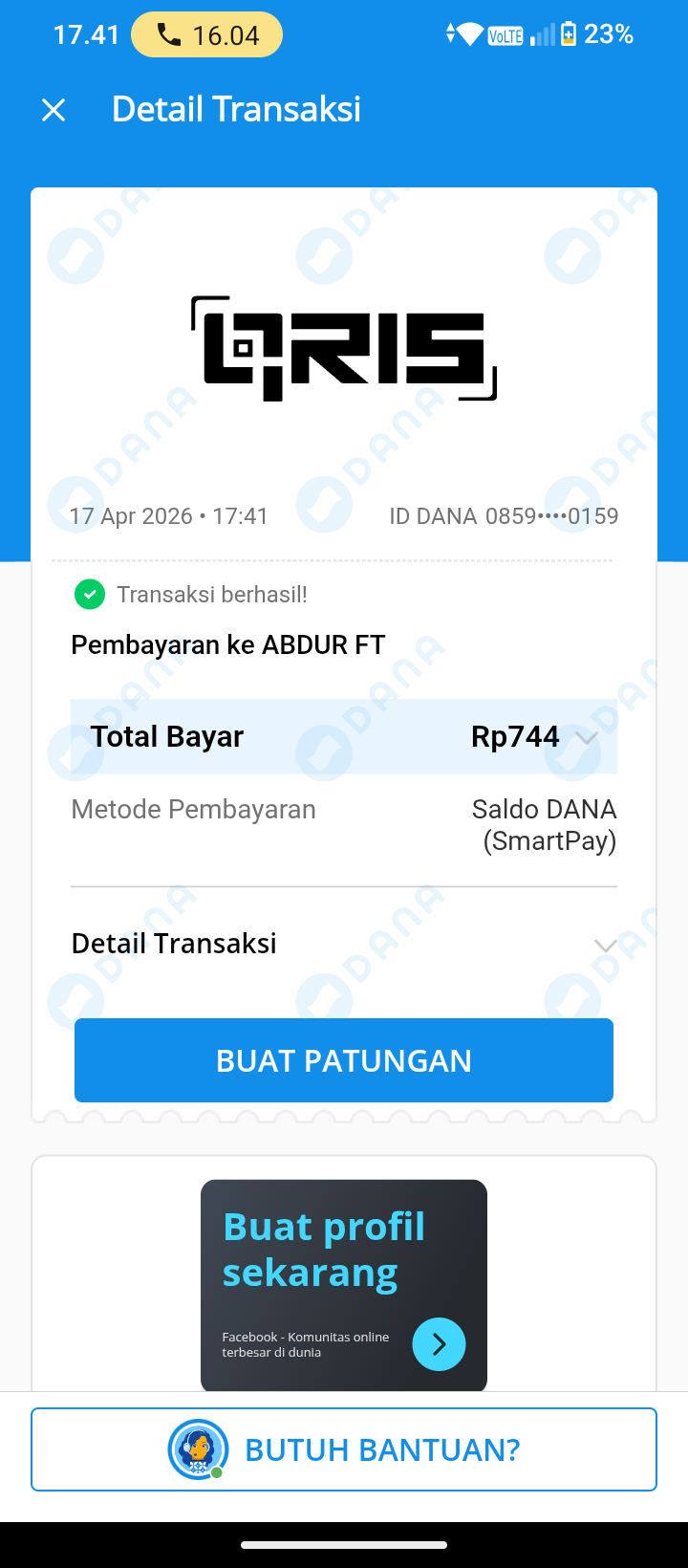Image resolution: width=688 pixels, height=1568 pixels.
Task: Expand the Total Bayar breakdown
Action: coord(587,737)
